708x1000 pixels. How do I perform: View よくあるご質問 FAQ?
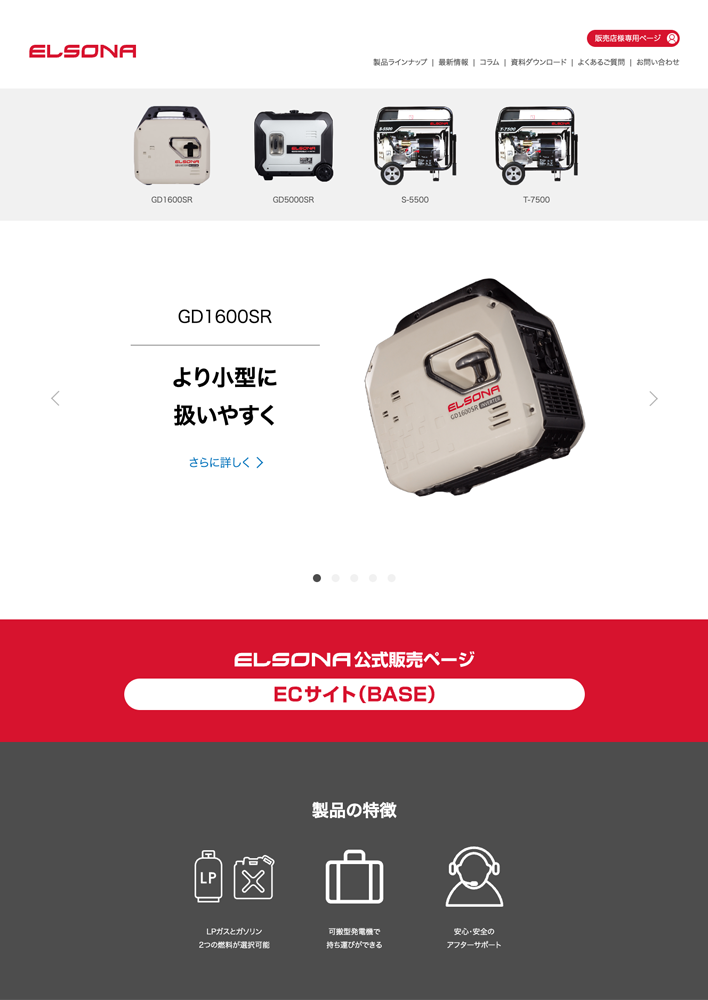point(601,62)
